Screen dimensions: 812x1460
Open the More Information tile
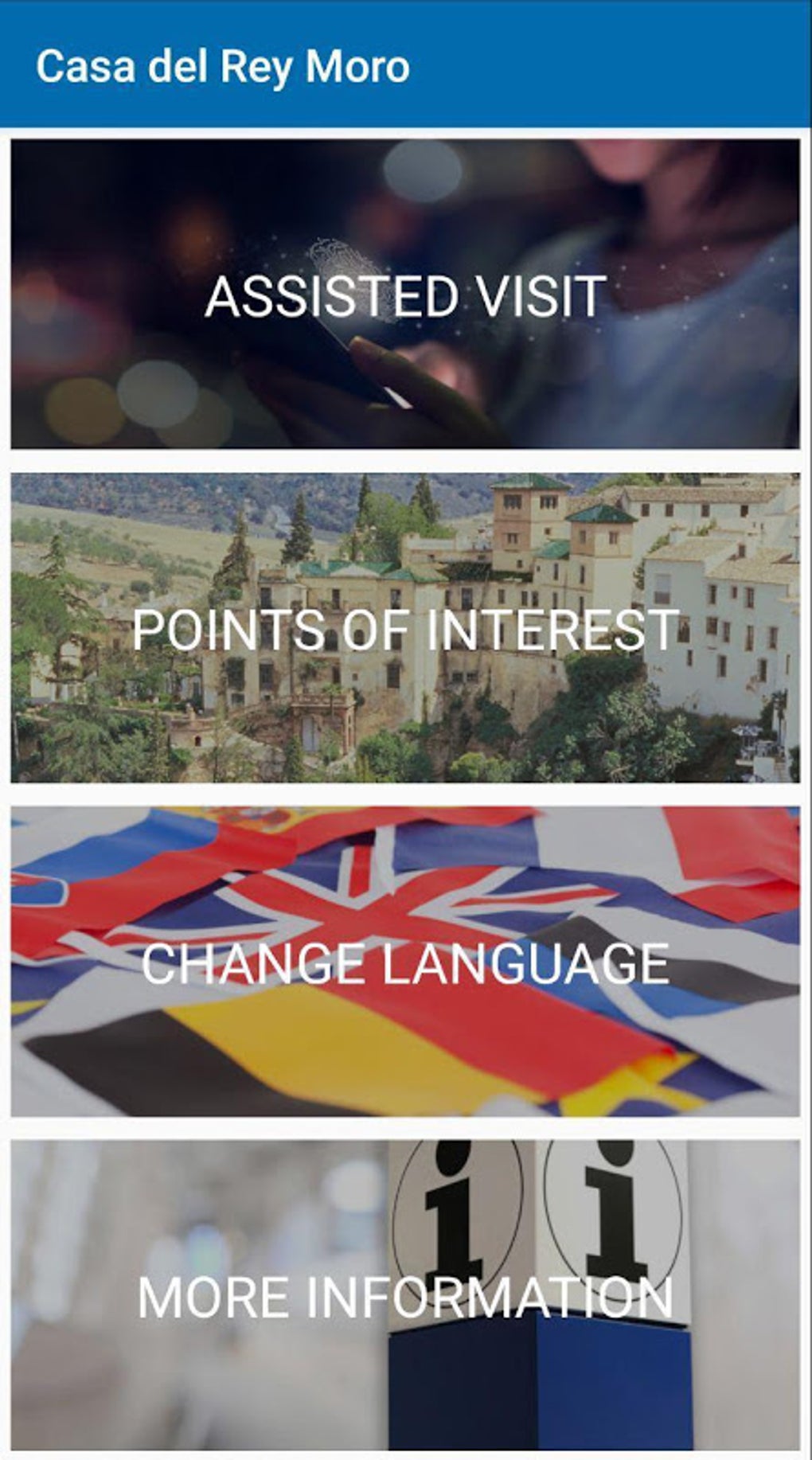coord(405,1295)
